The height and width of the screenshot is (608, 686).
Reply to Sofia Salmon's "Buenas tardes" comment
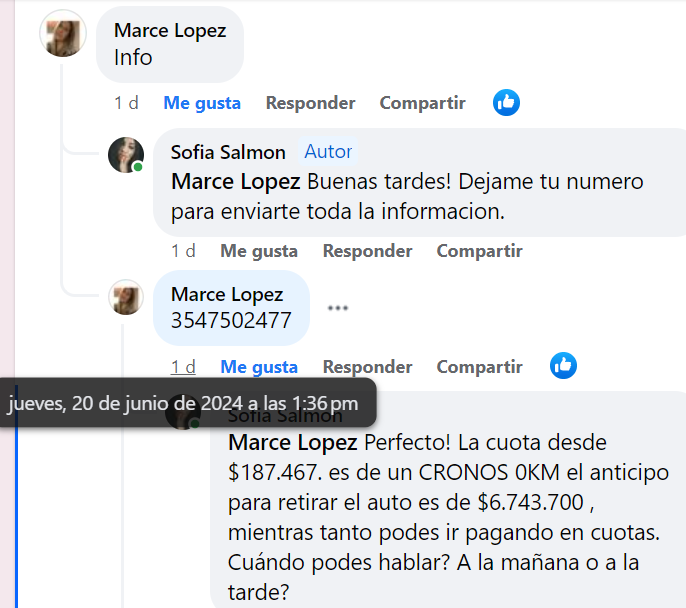[x=367, y=251]
